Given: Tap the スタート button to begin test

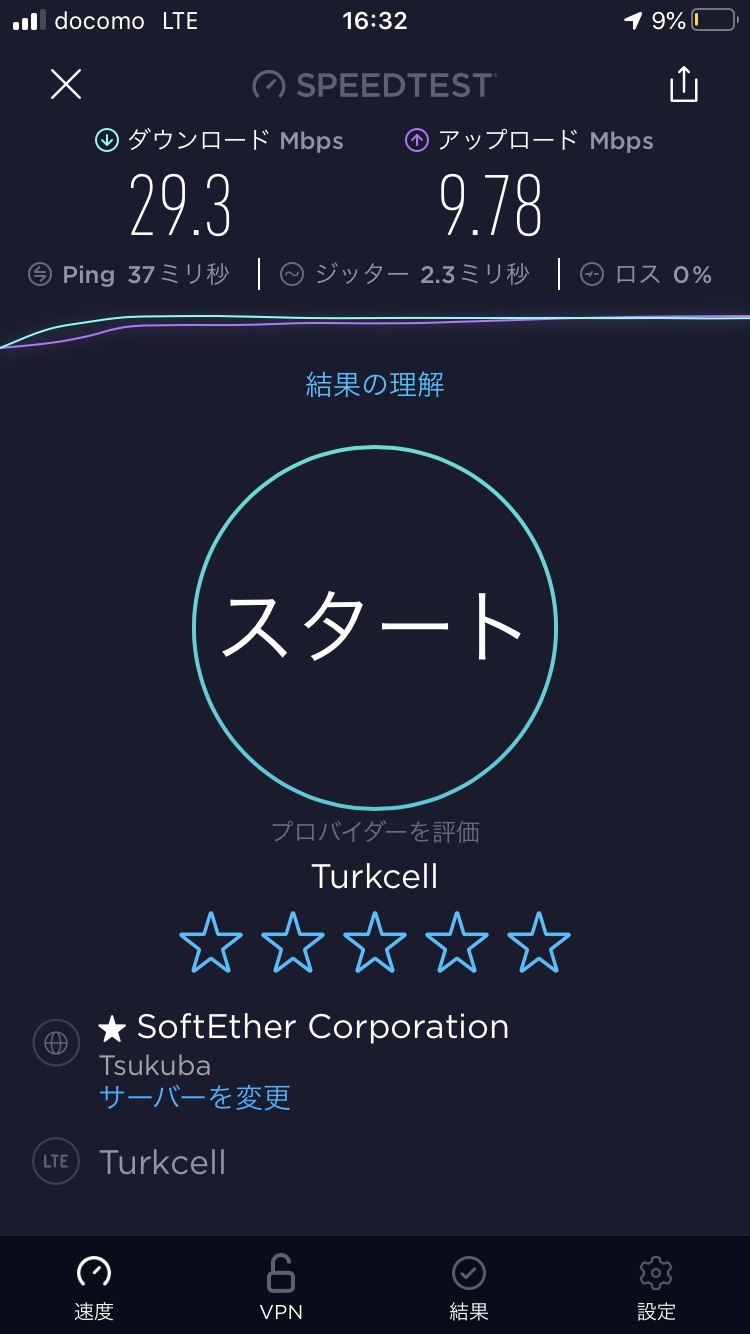Looking at the screenshot, I should [375, 627].
